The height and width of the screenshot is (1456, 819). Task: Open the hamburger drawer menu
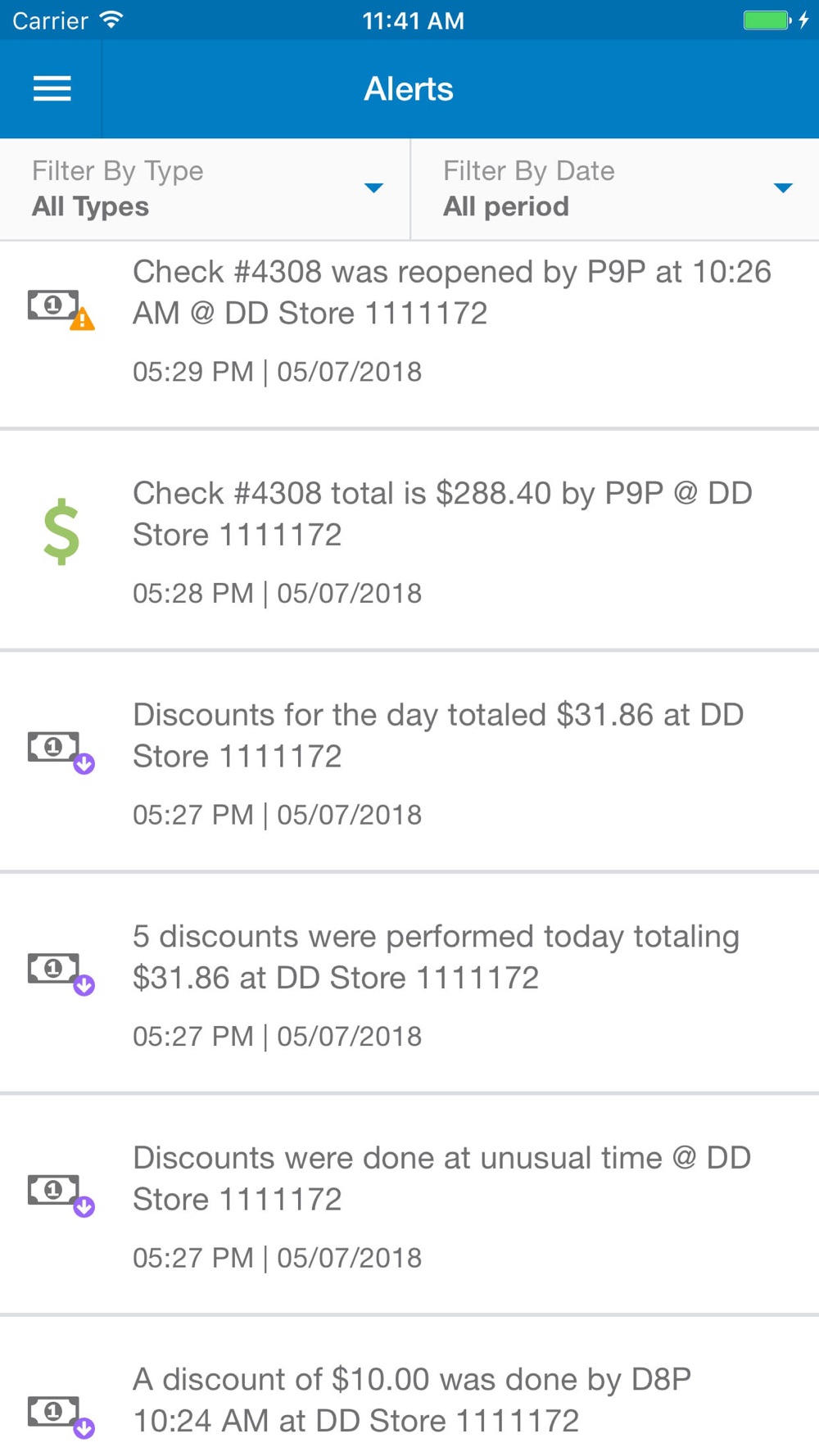52,88
